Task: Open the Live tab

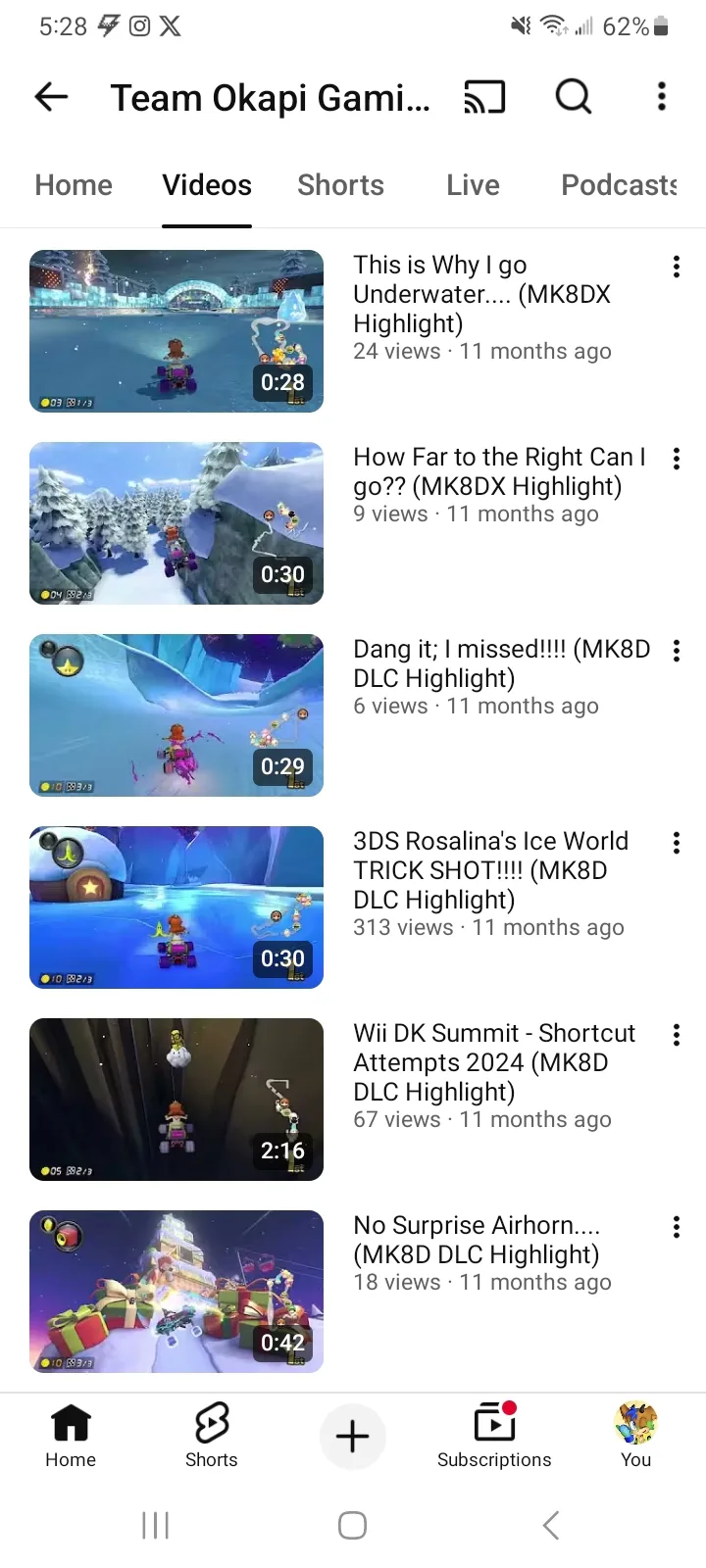Action: tap(473, 185)
